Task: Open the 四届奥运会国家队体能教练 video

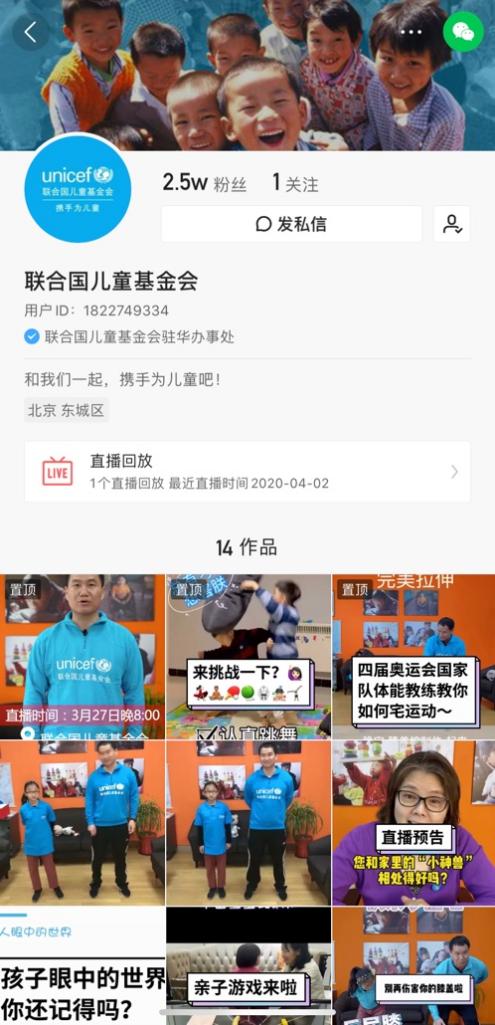Action: (413, 656)
